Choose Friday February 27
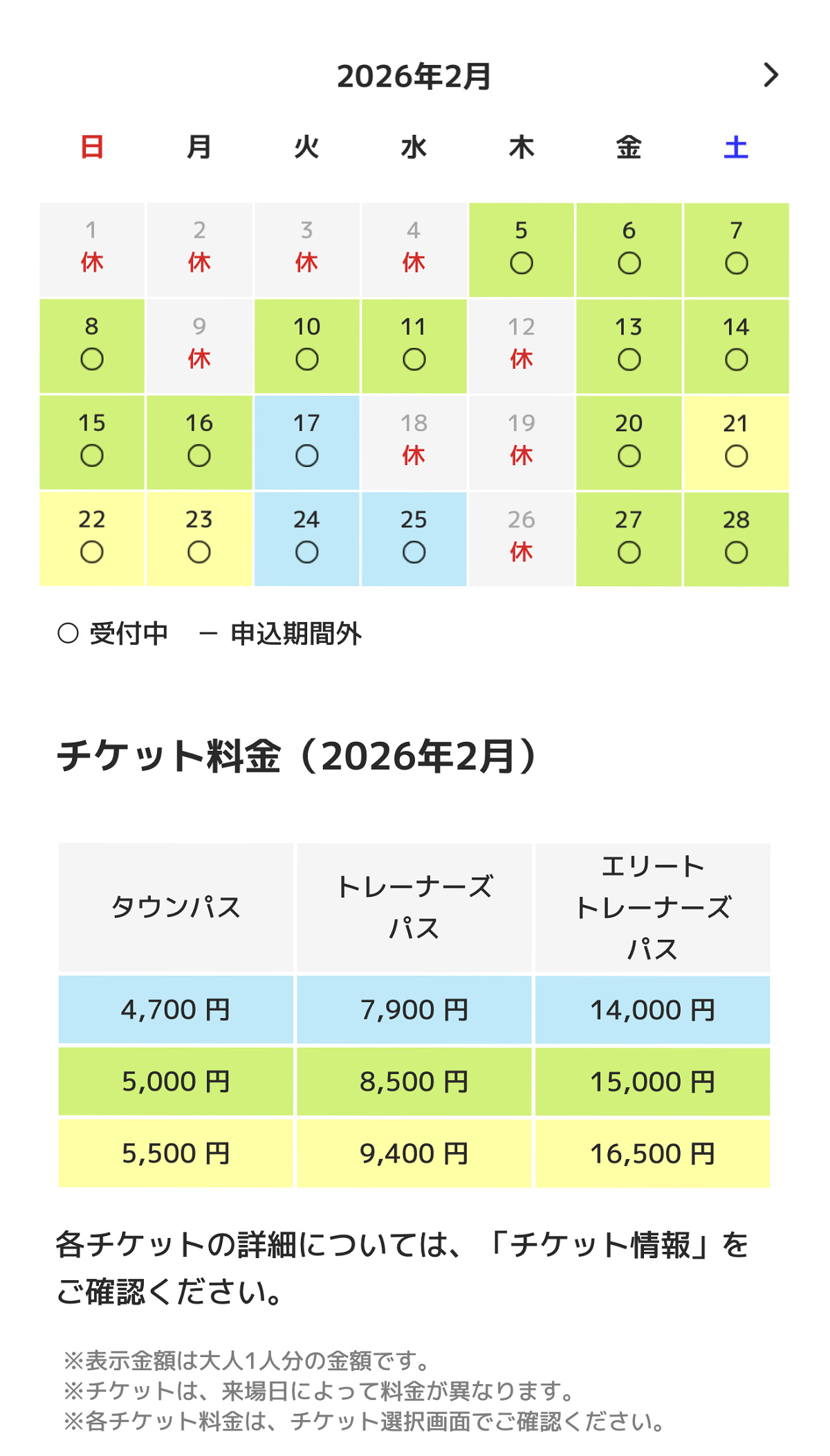 coord(629,538)
